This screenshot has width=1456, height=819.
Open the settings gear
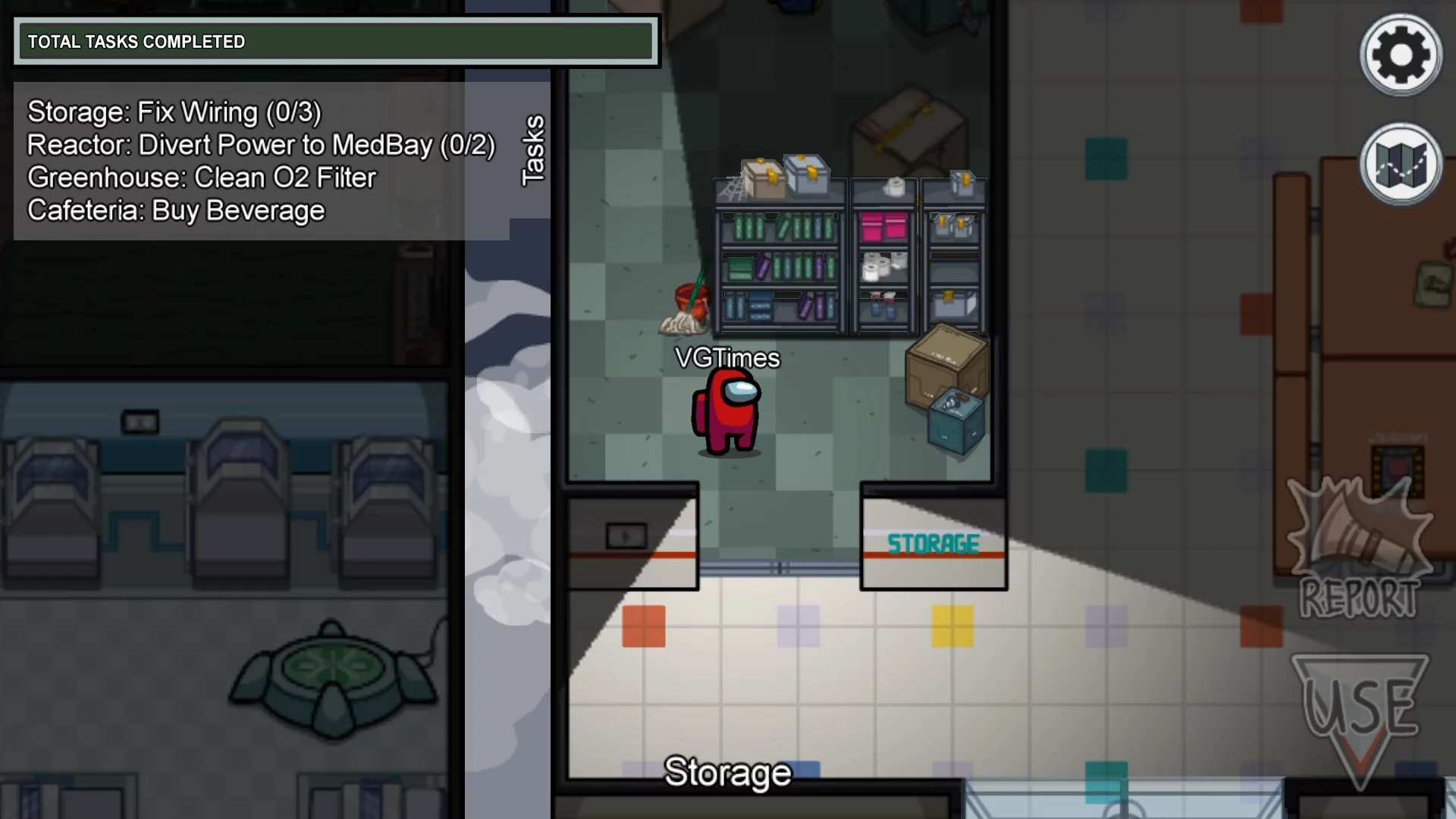(x=1401, y=55)
